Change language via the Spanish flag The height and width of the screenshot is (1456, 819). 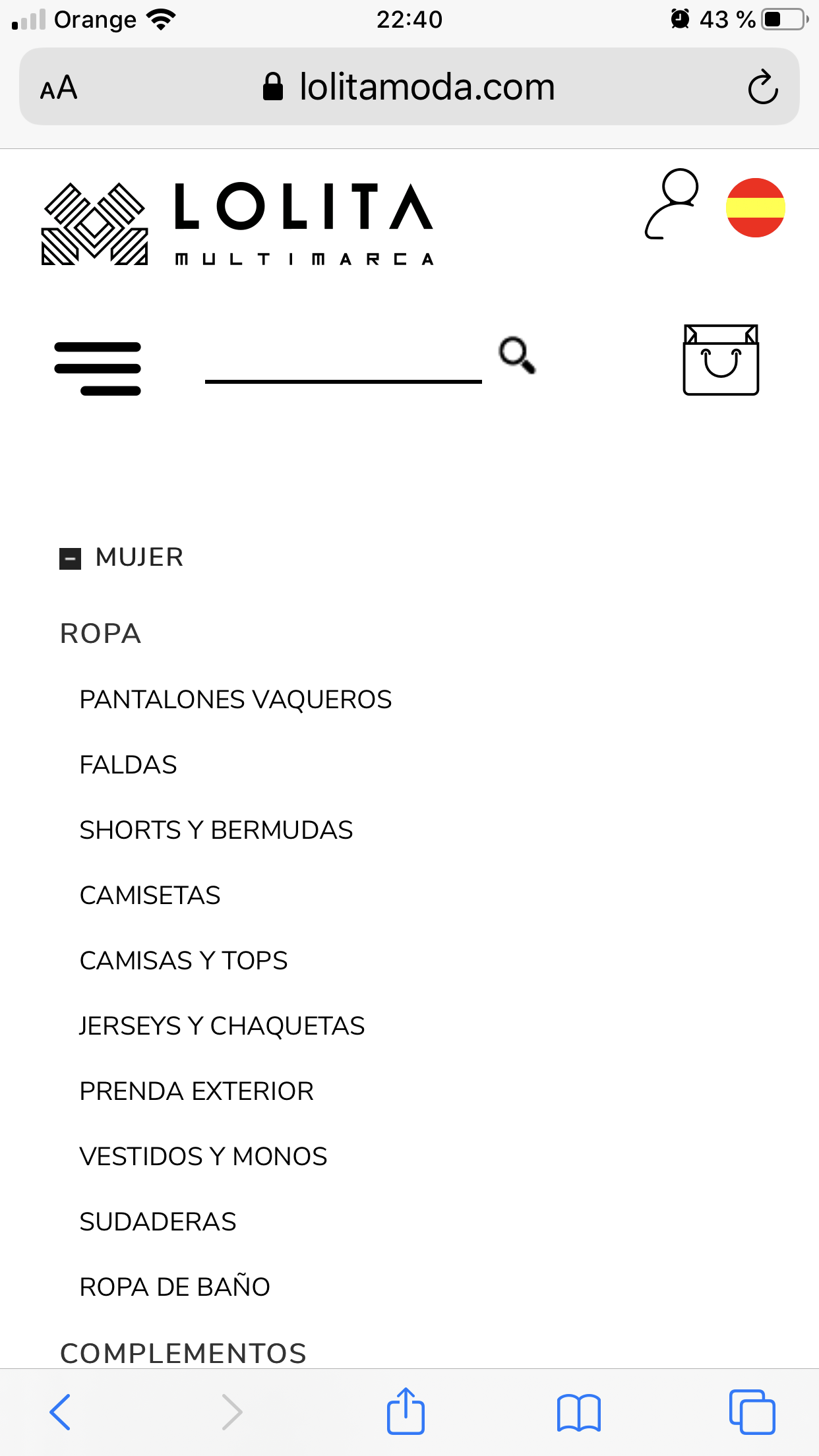pos(755,207)
